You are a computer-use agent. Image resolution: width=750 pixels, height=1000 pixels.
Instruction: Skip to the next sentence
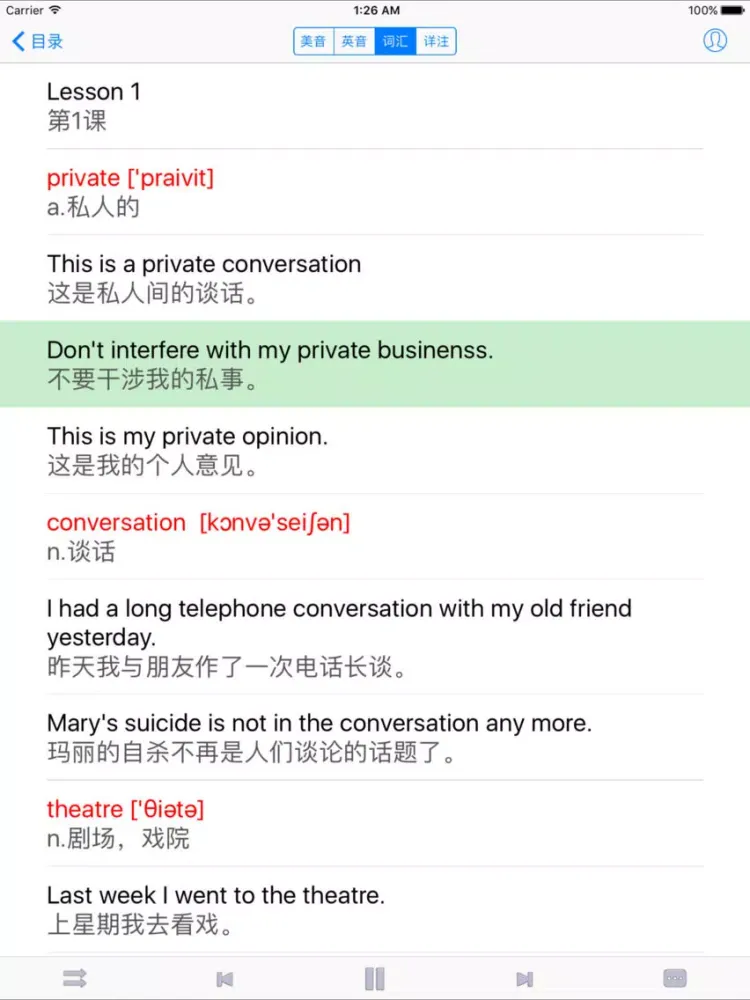point(524,978)
